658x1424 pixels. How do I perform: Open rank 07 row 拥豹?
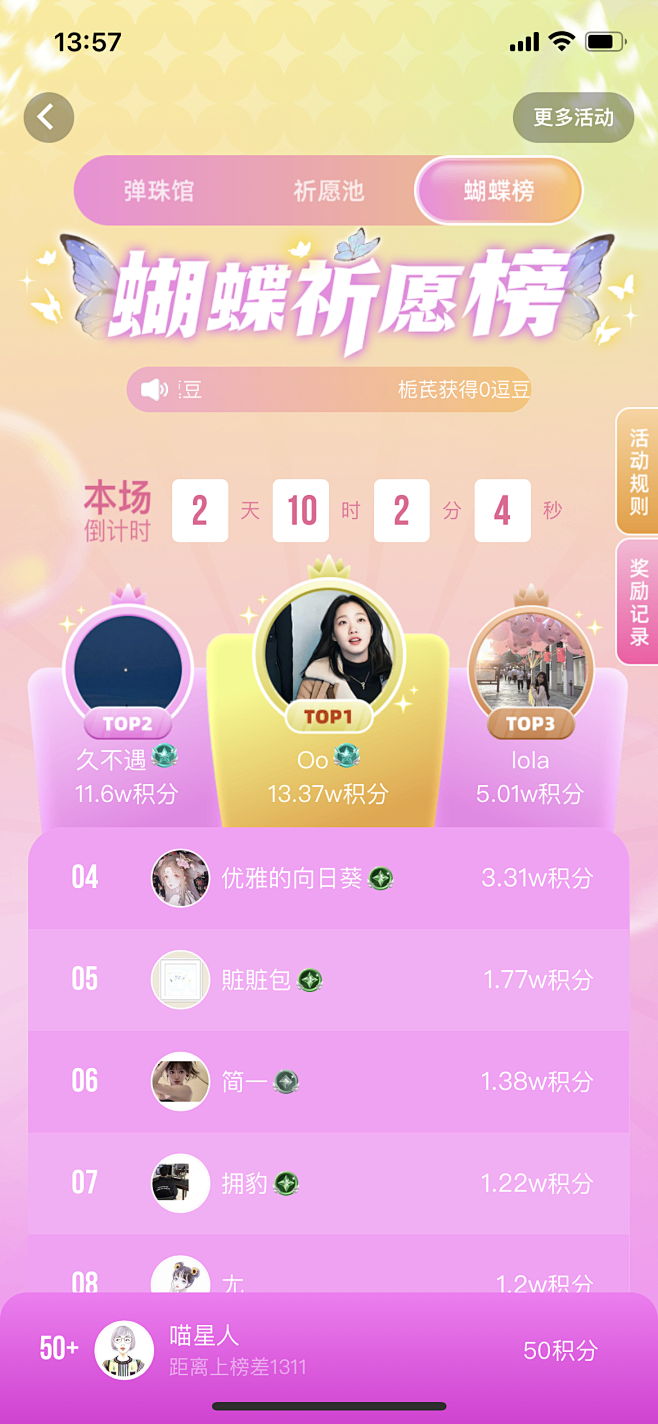[x=328, y=1183]
